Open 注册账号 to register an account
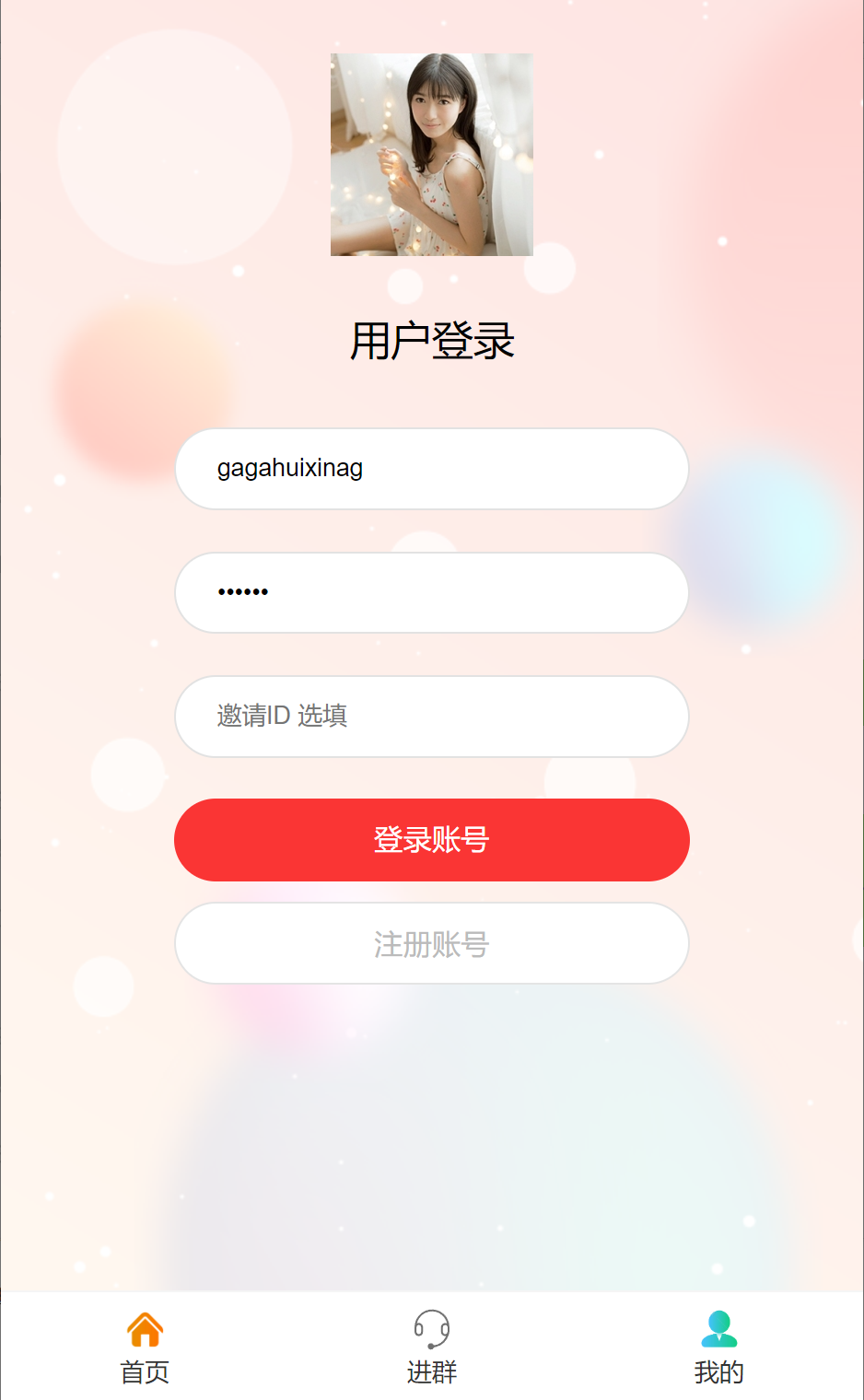 [432, 943]
